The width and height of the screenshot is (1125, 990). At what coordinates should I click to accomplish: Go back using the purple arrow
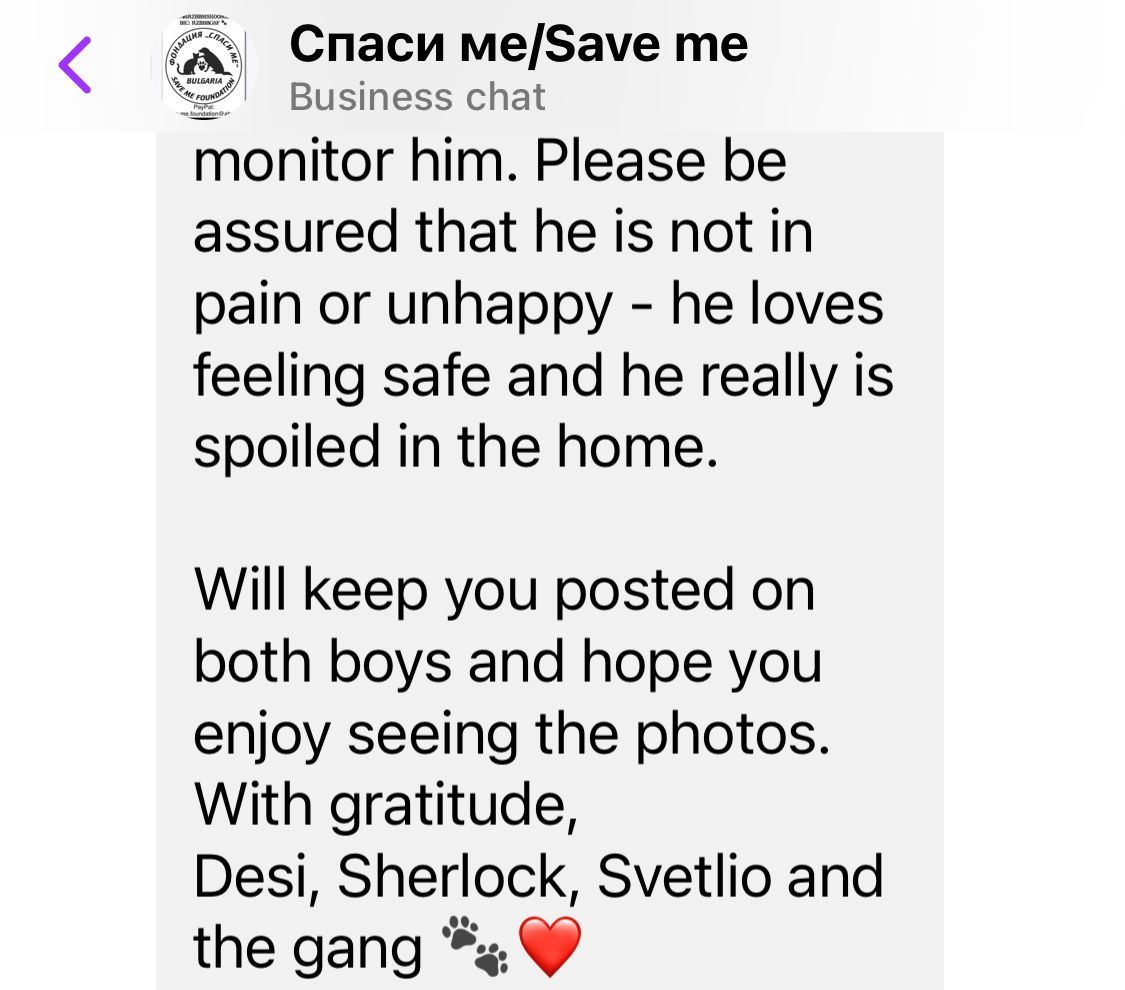point(75,66)
